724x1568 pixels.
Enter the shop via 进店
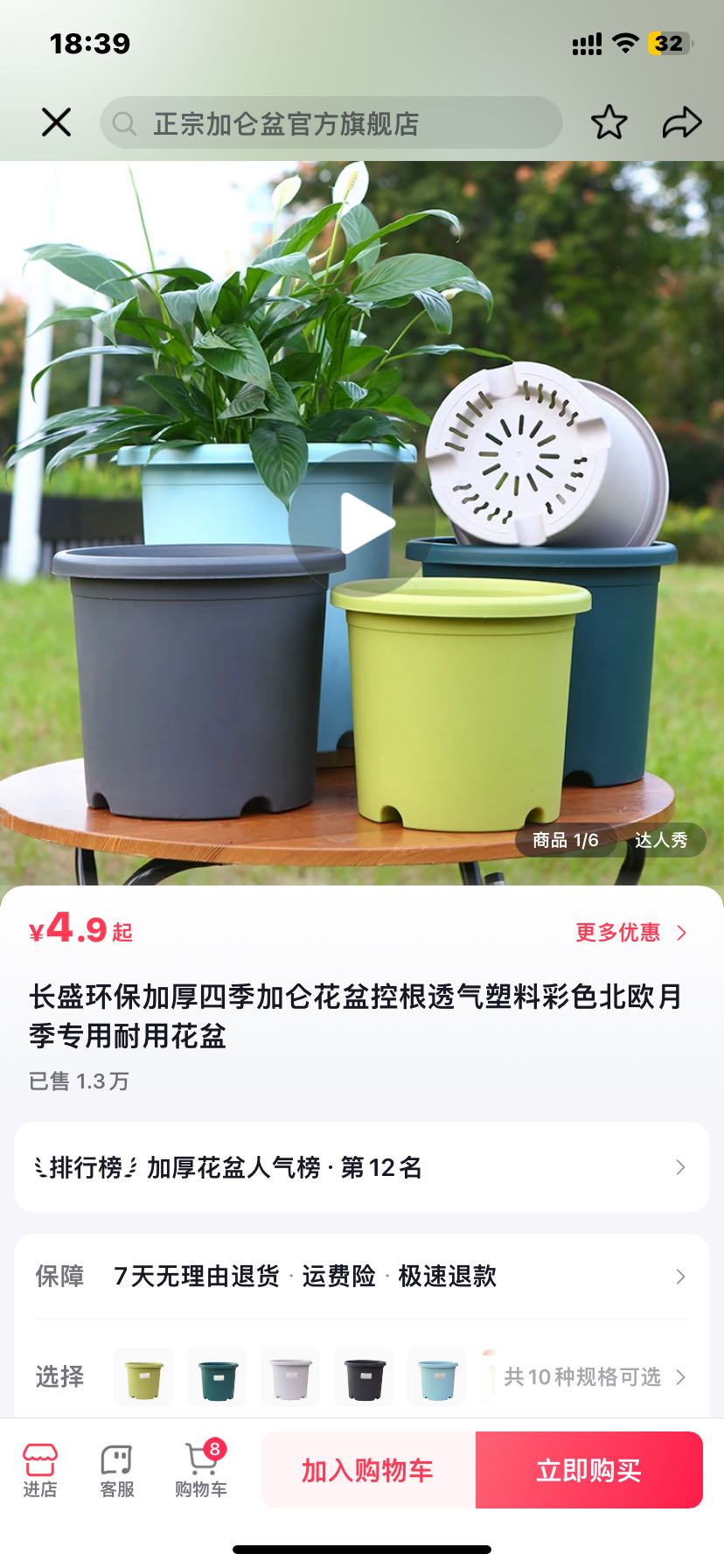[x=40, y=1470]
